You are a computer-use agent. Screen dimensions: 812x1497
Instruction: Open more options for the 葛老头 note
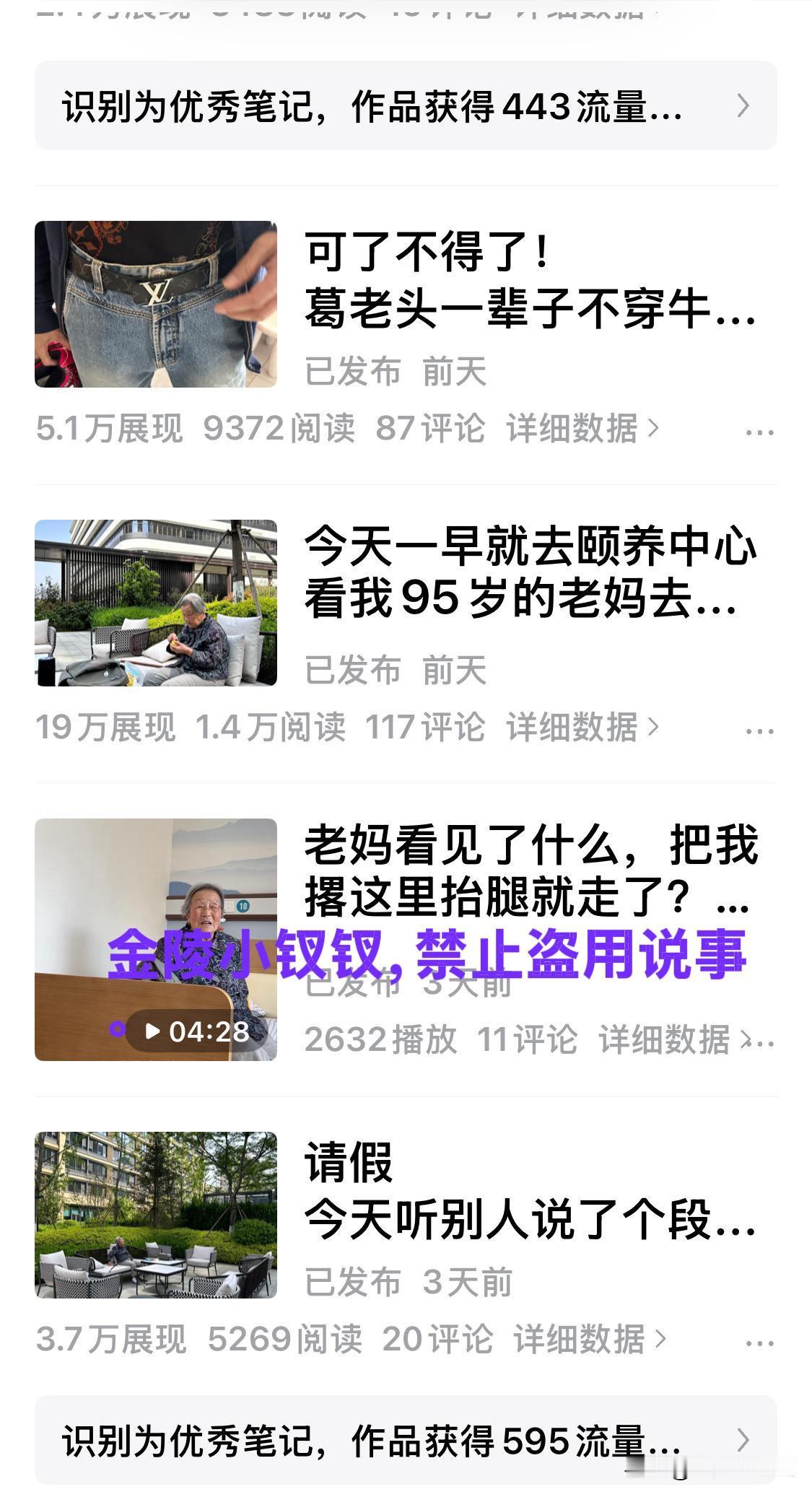(x=759, y=432)
